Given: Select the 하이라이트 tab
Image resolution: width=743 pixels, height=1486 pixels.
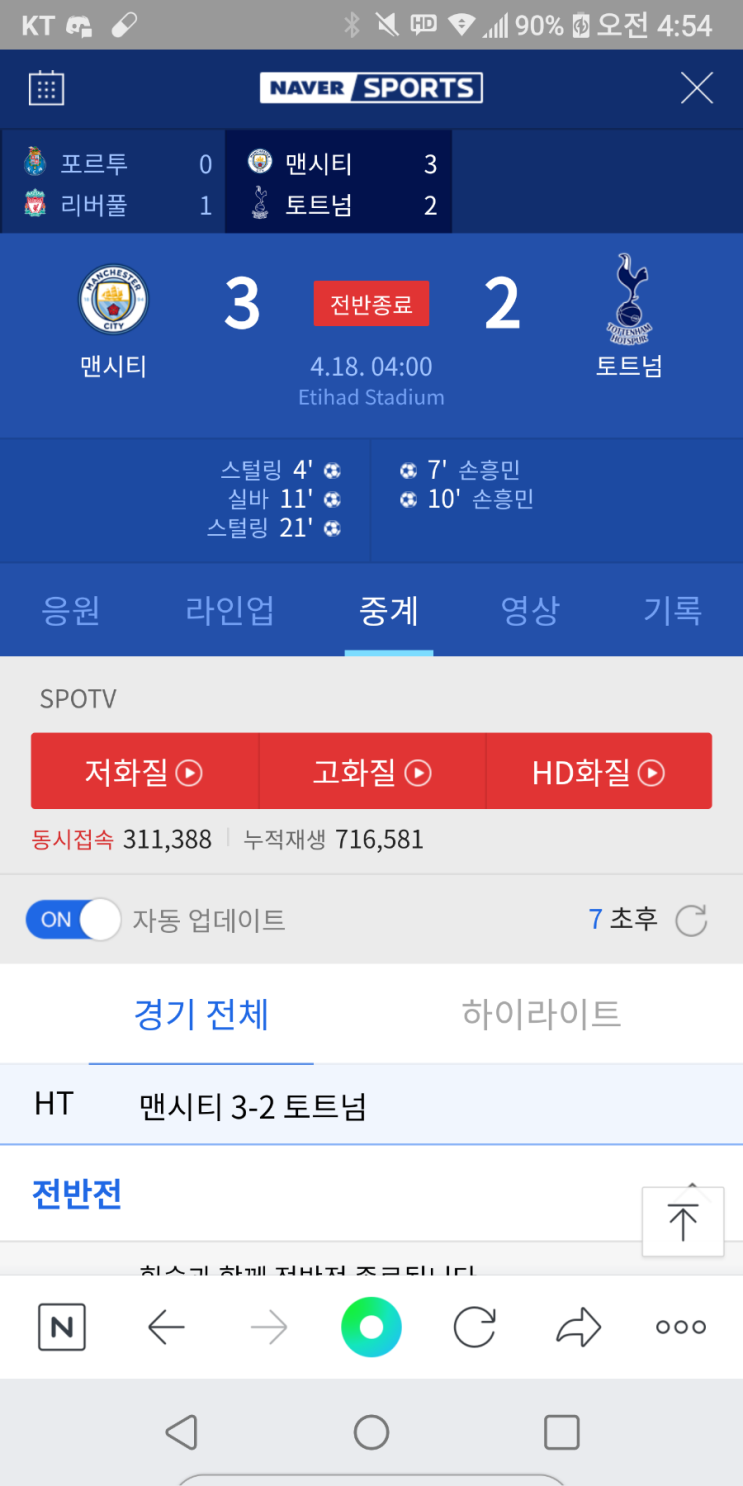Looking at the screenshot, I should click(x=541, y=1014).
